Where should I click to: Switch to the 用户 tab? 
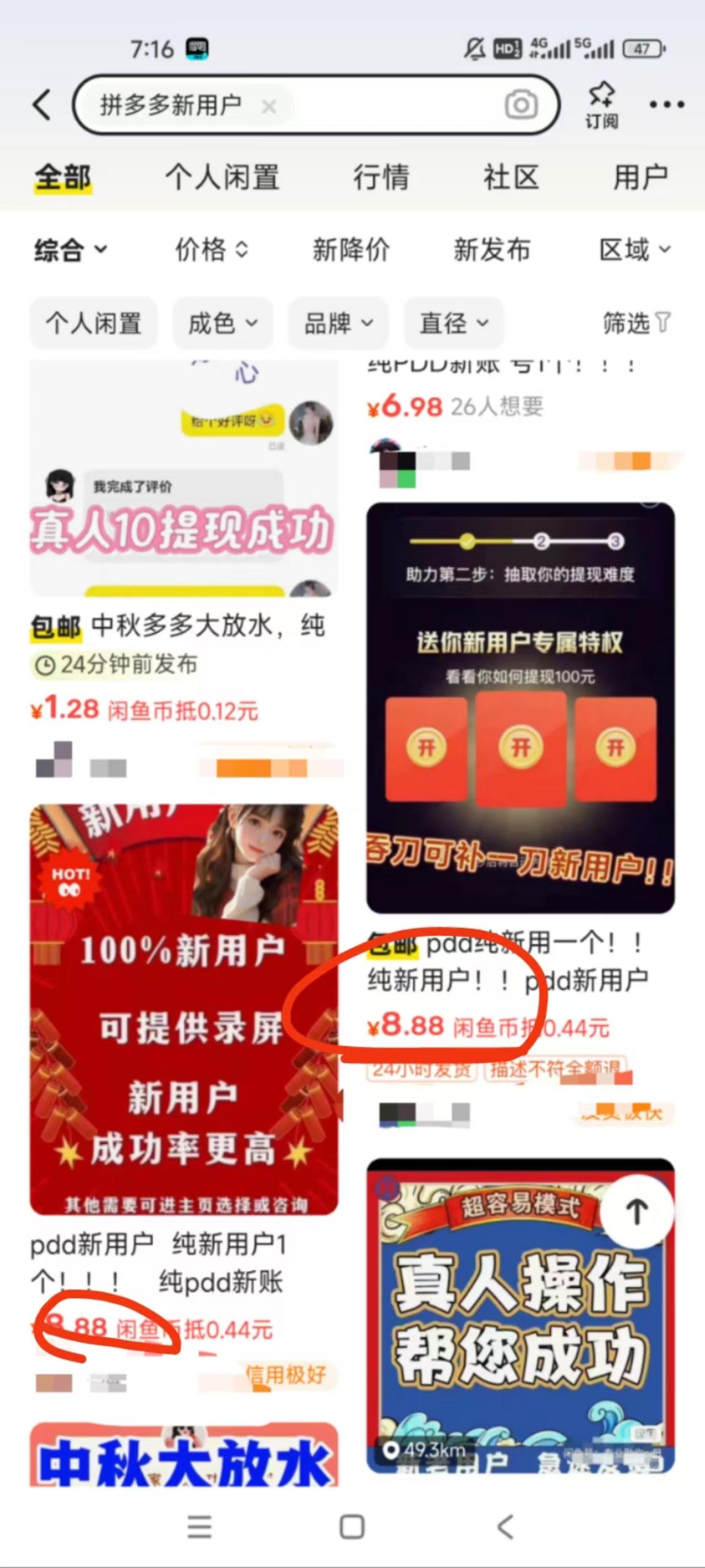tap(640, 178)
